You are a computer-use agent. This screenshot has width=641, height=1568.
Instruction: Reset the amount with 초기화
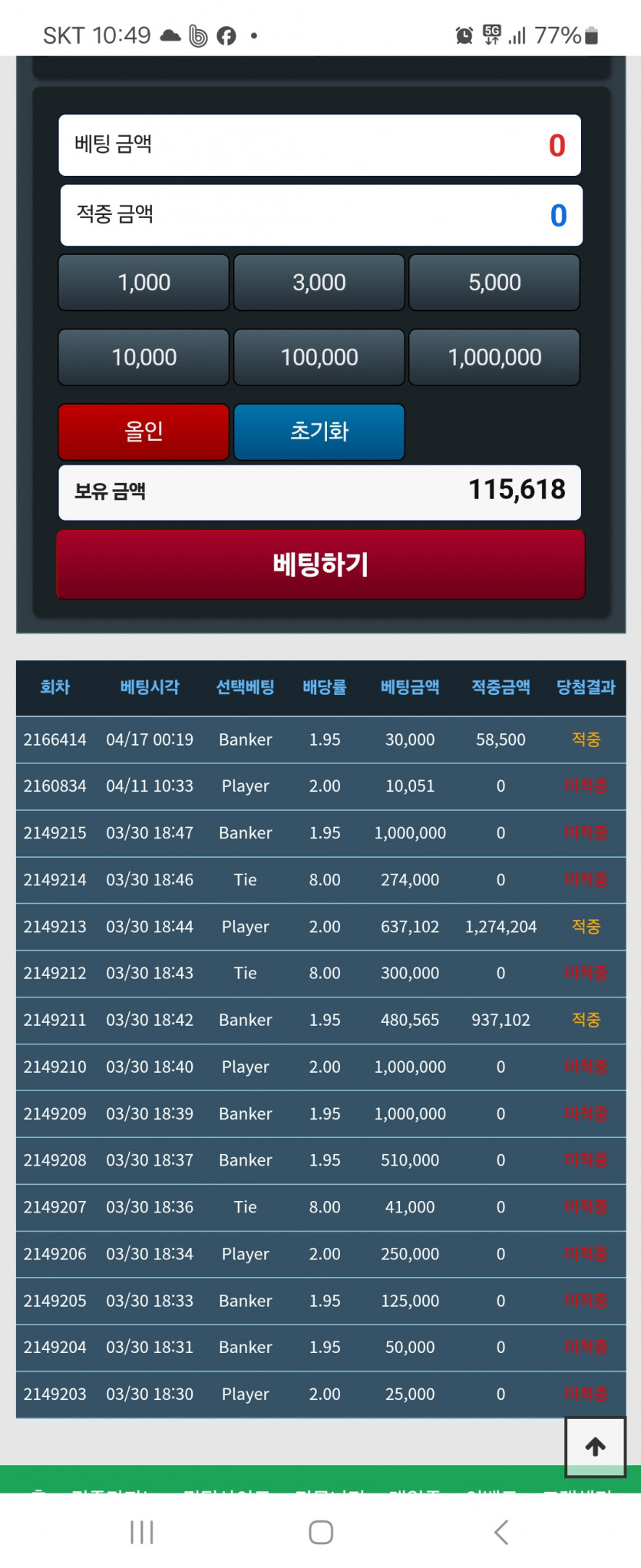[x=319, y=432]
